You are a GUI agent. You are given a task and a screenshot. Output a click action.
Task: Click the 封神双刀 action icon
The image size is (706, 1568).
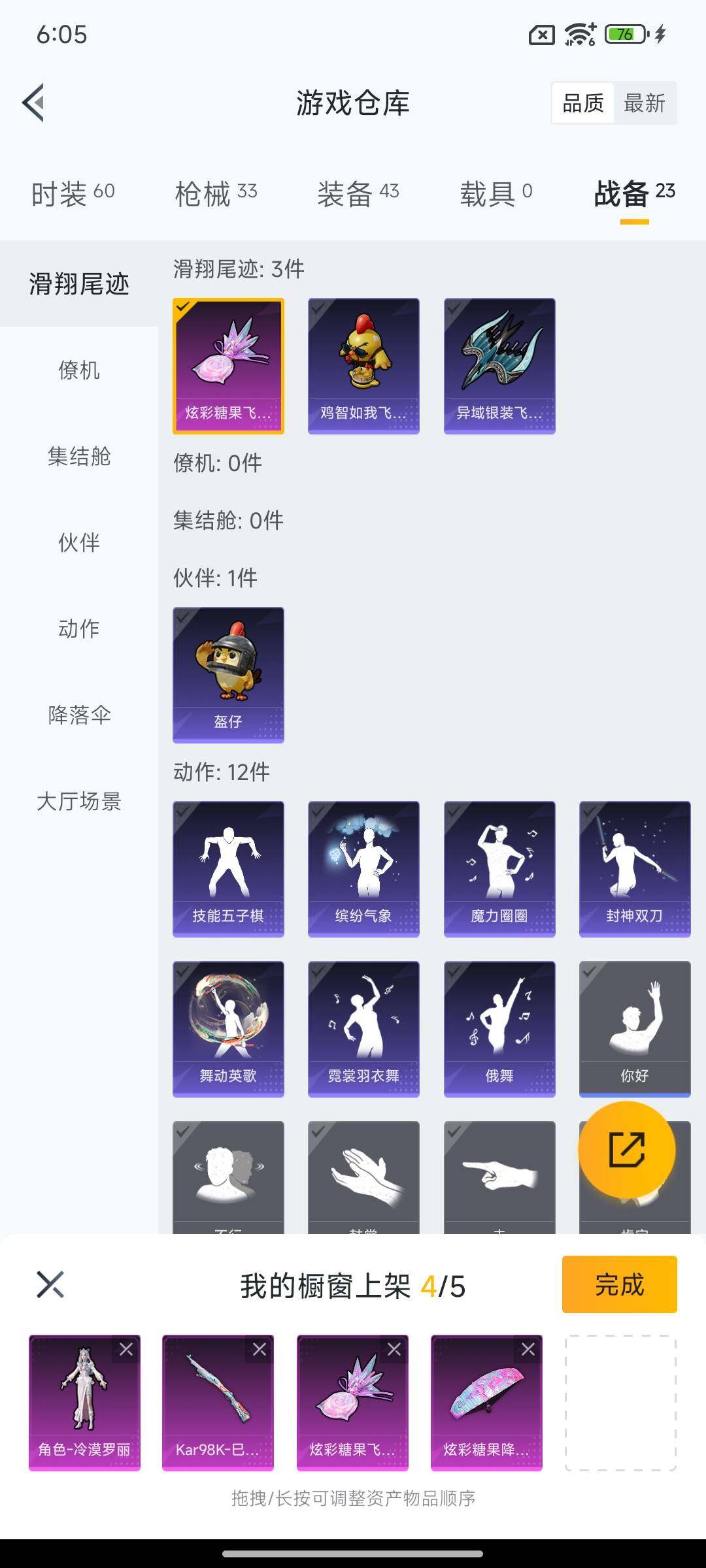[633, 868]
